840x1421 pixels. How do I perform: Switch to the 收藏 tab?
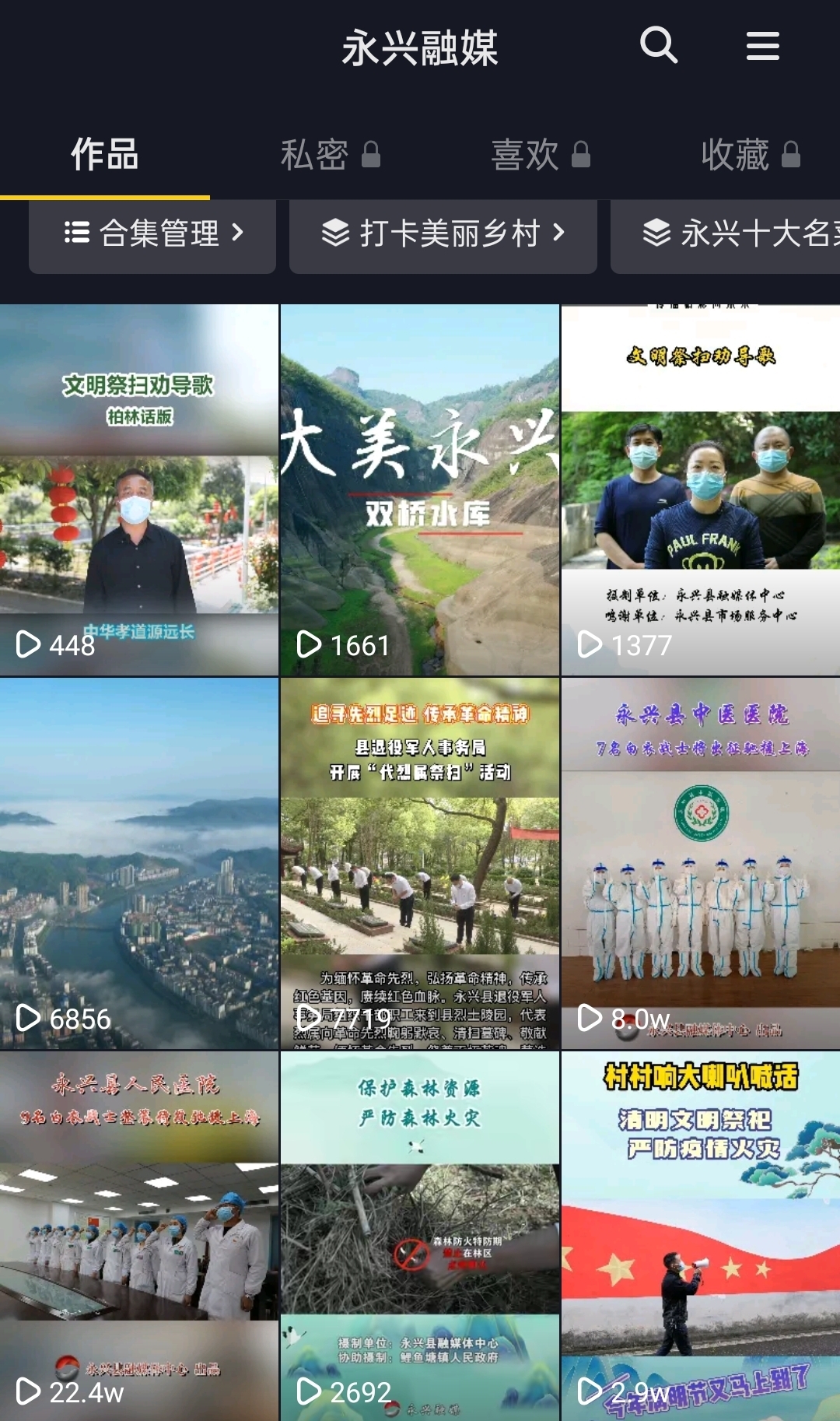pos(750,154)
